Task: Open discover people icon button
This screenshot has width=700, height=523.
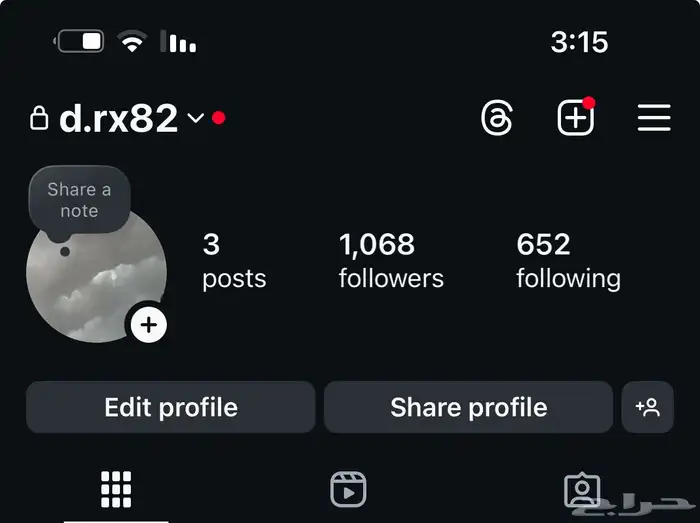Action: tap(647, 407)
